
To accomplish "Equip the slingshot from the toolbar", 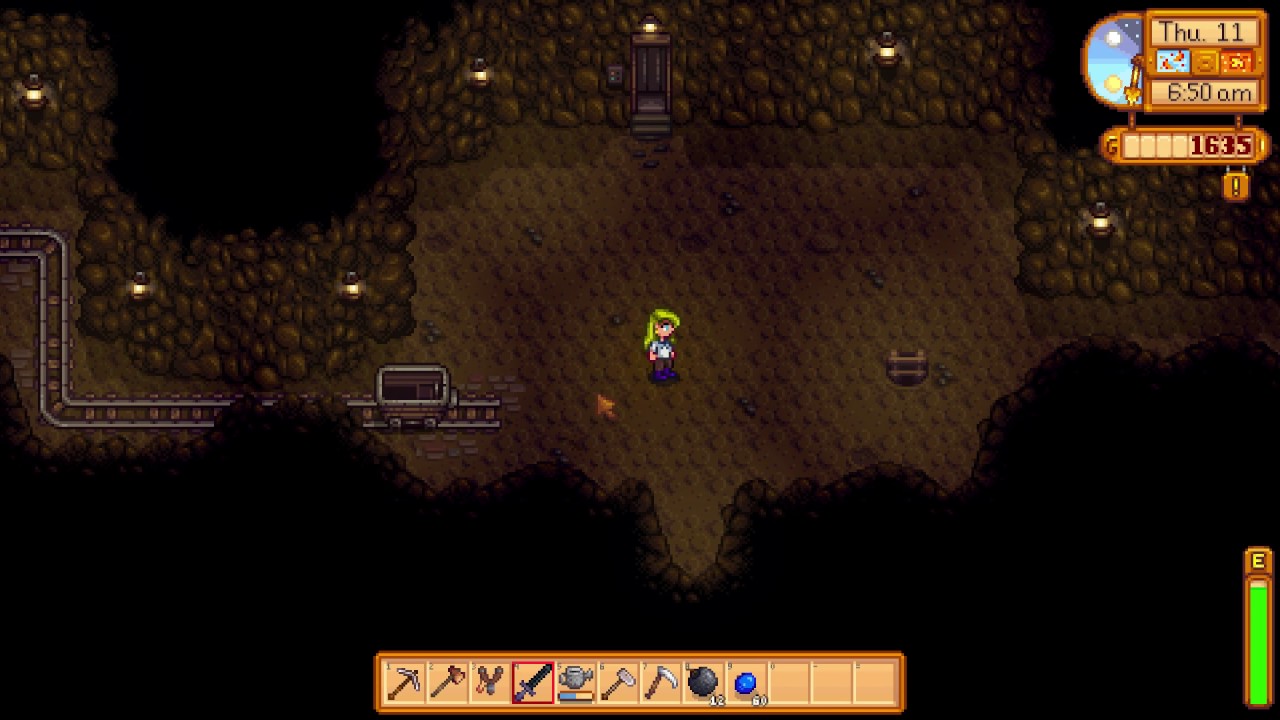I will tap(490, 683).
